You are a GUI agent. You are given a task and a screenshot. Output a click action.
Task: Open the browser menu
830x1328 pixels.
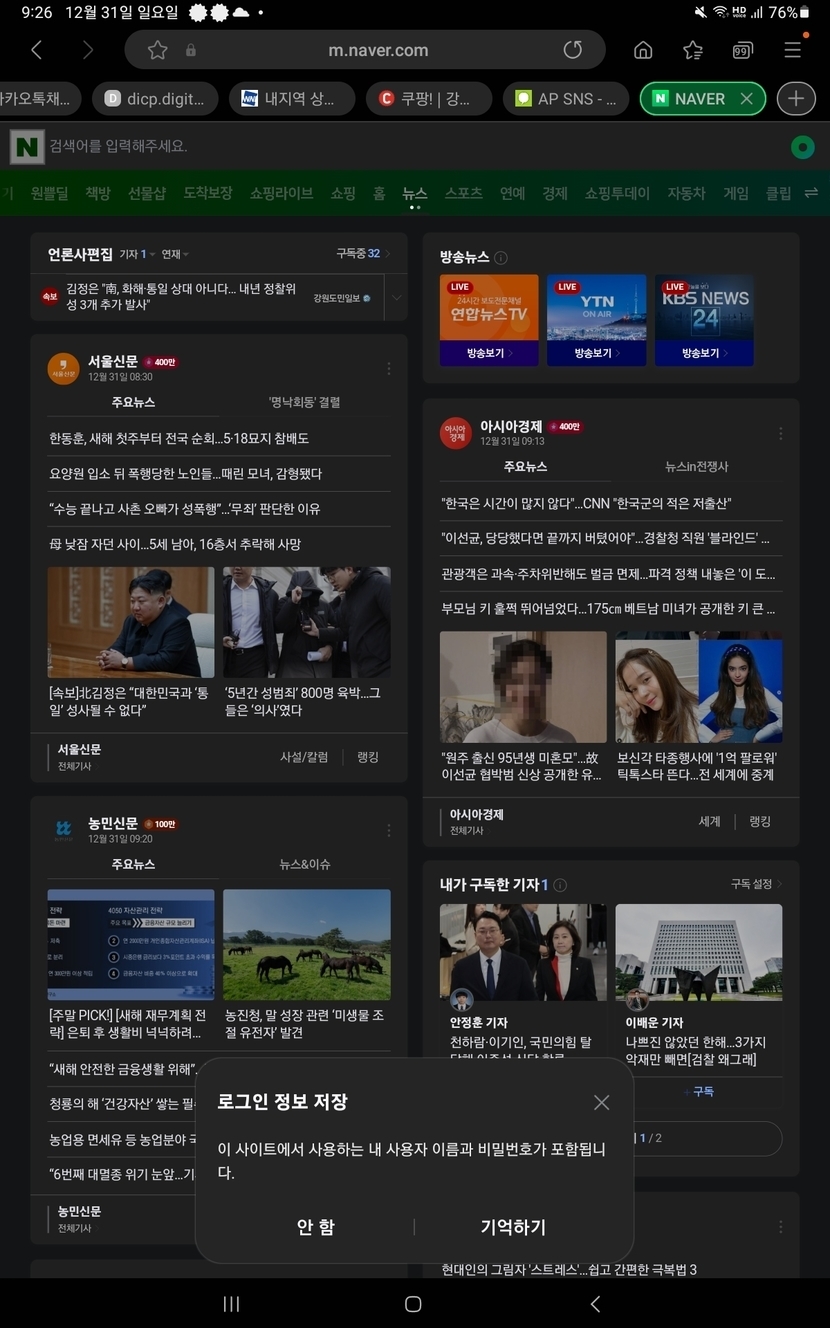coord(792,50)
